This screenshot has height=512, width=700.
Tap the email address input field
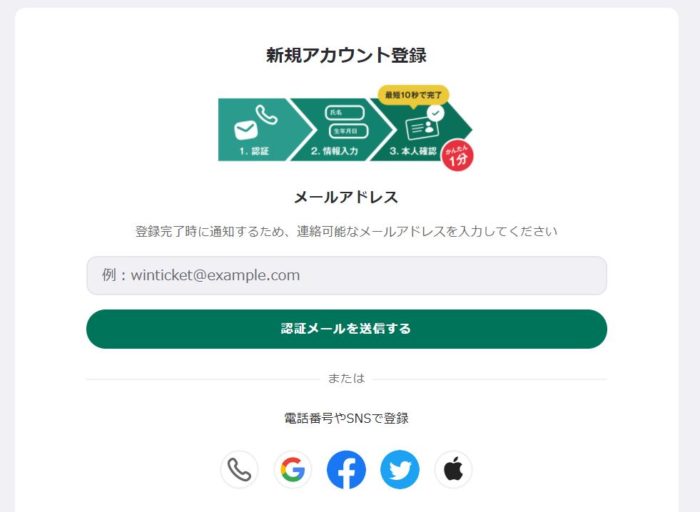(346, 276)
